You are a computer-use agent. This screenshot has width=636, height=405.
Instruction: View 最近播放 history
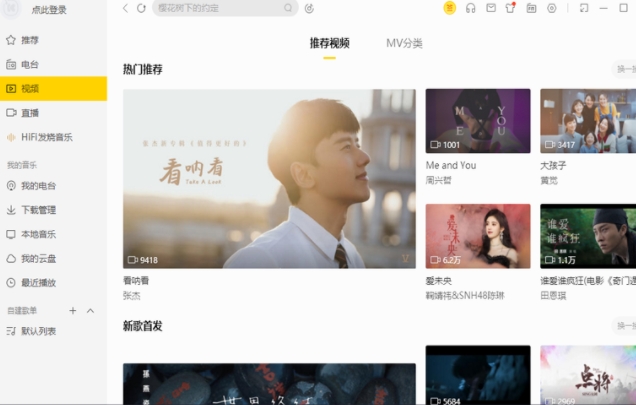[x=38, y=282]
